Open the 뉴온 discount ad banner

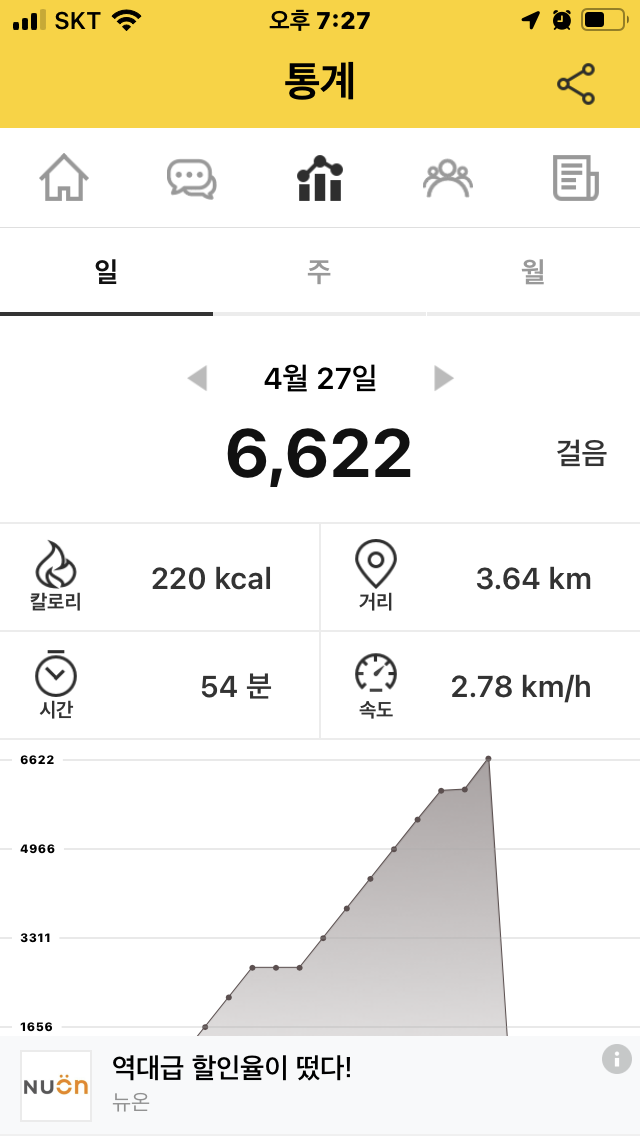[320, 1085]
